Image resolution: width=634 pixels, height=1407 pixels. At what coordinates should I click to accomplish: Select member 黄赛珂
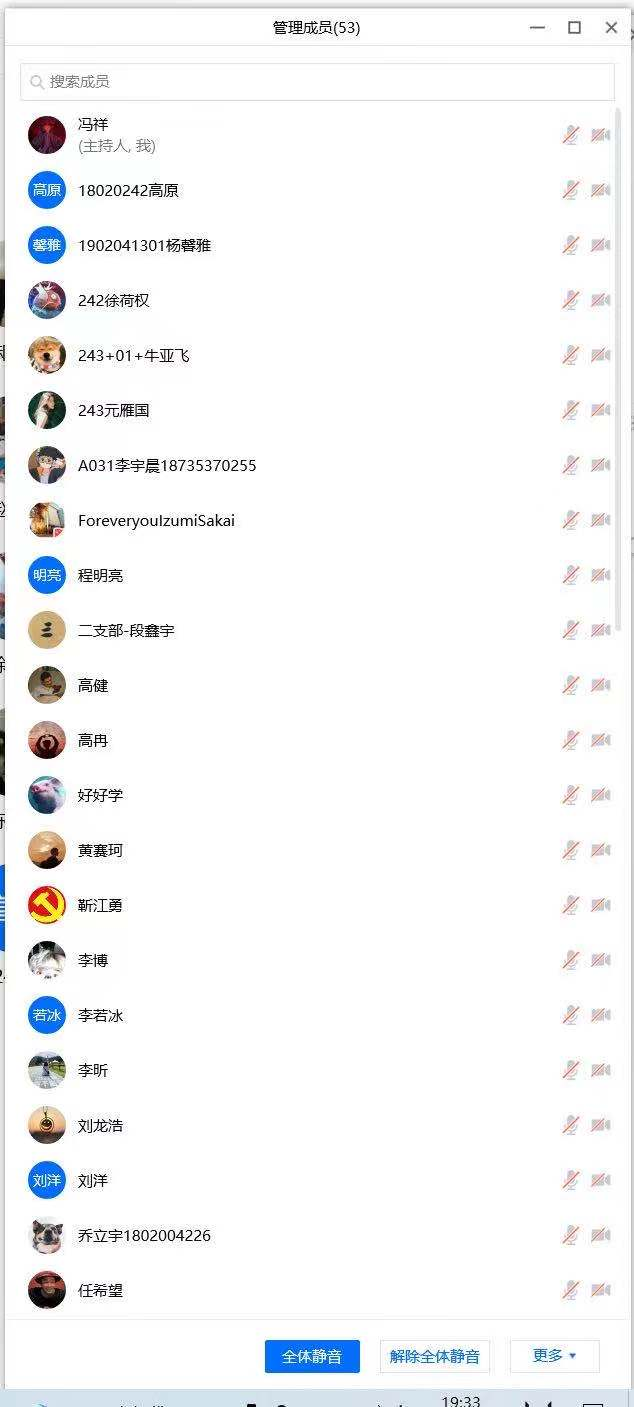tap(100, 851)
